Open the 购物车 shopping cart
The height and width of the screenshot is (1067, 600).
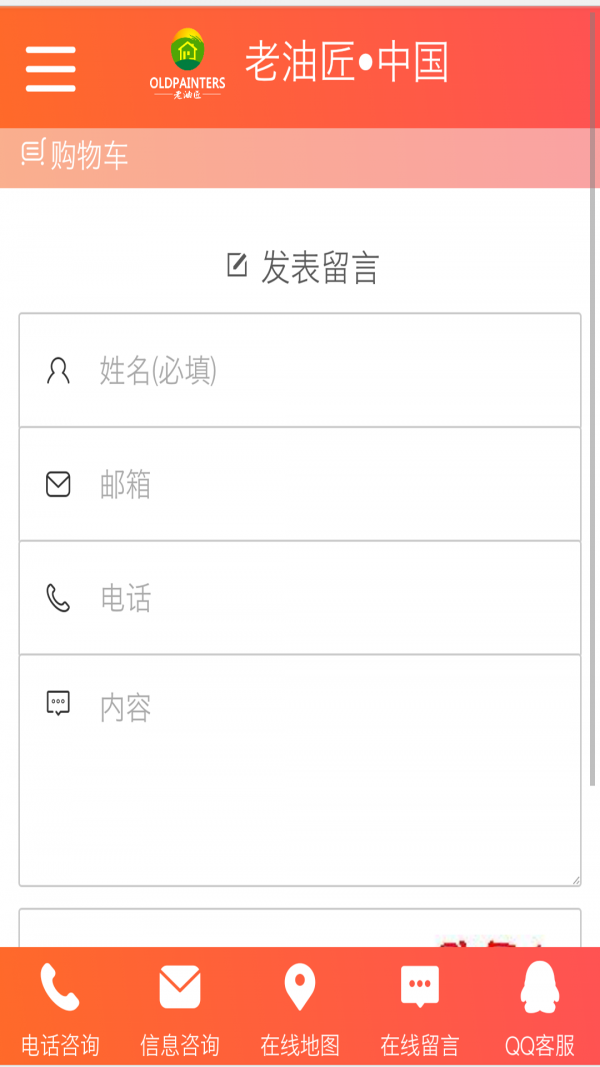[75, 155]
